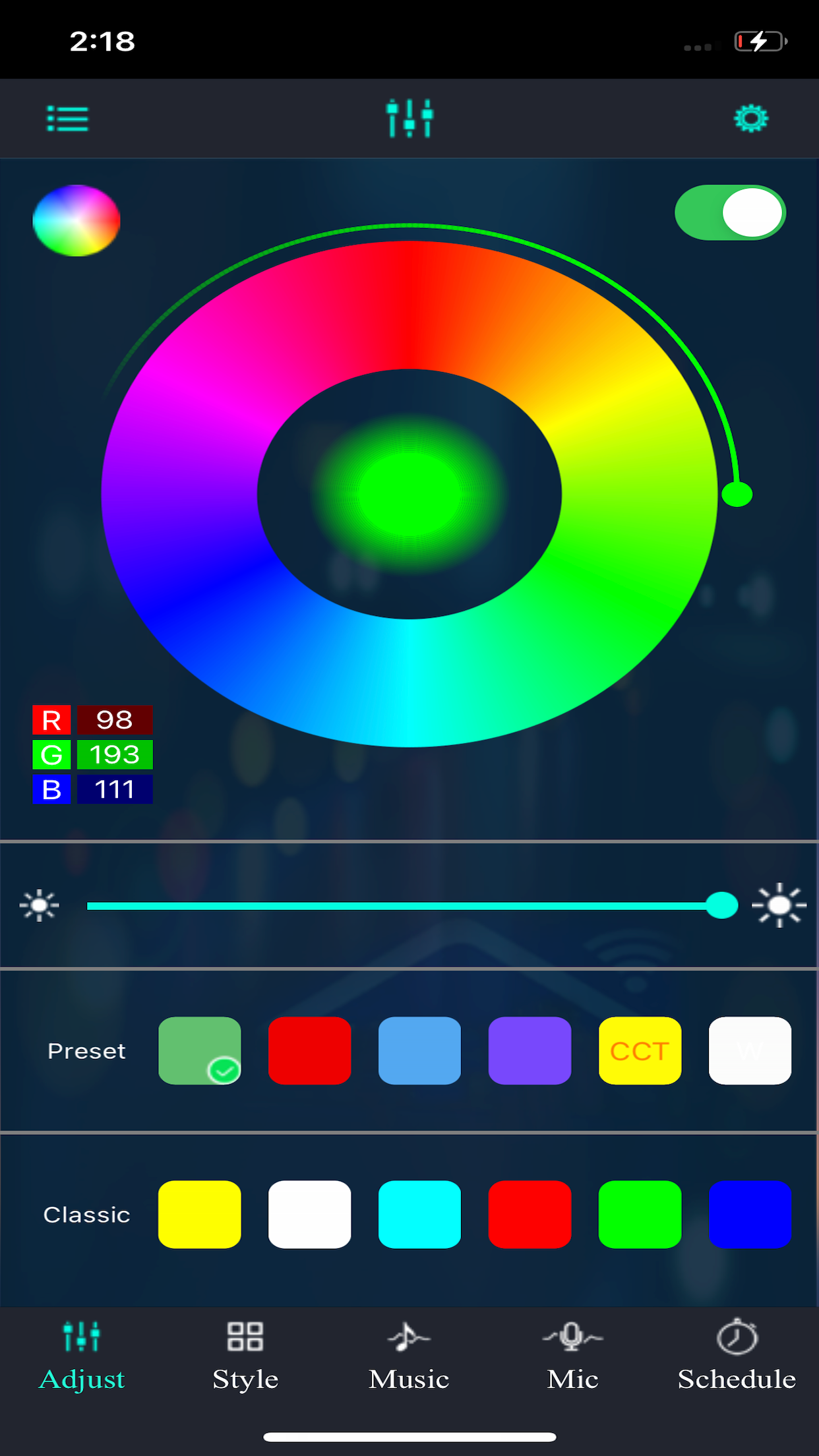Open the settings gear
The width and height of the screenshot is (819, 1456).
click(x=750, y=119)
